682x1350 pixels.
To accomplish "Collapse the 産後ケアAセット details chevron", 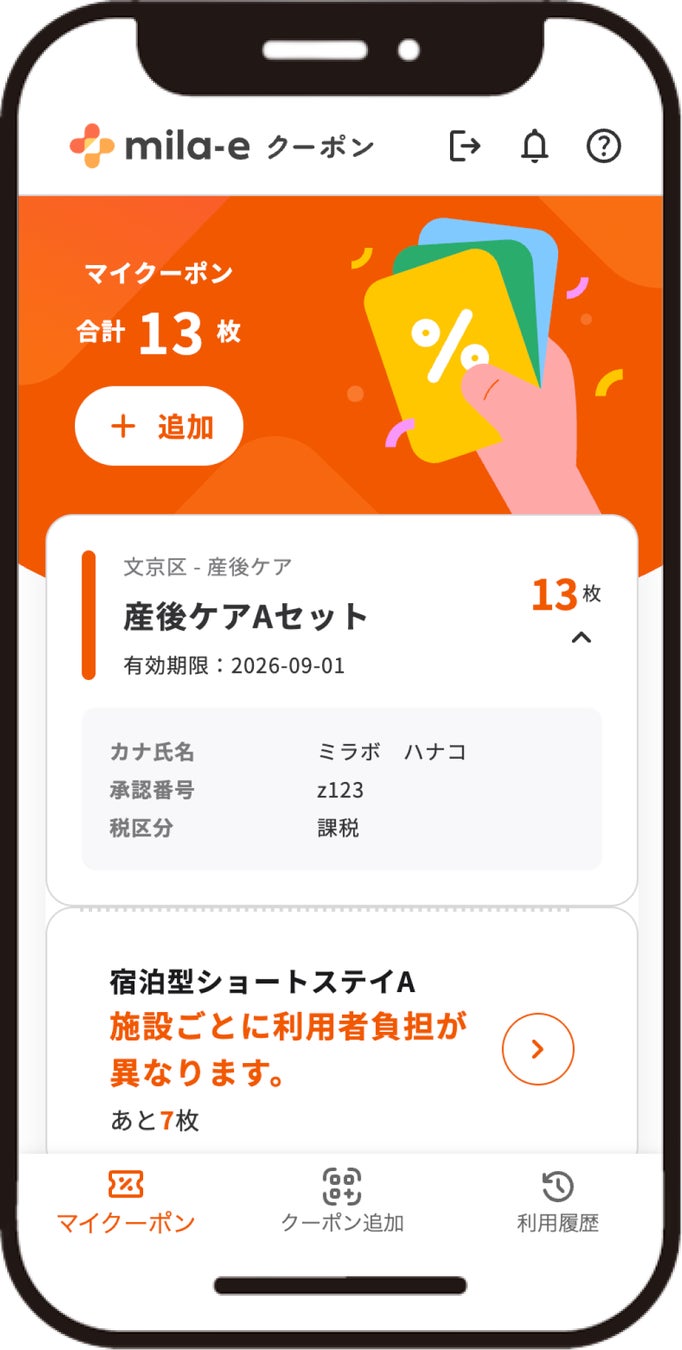I will [581, 637].
